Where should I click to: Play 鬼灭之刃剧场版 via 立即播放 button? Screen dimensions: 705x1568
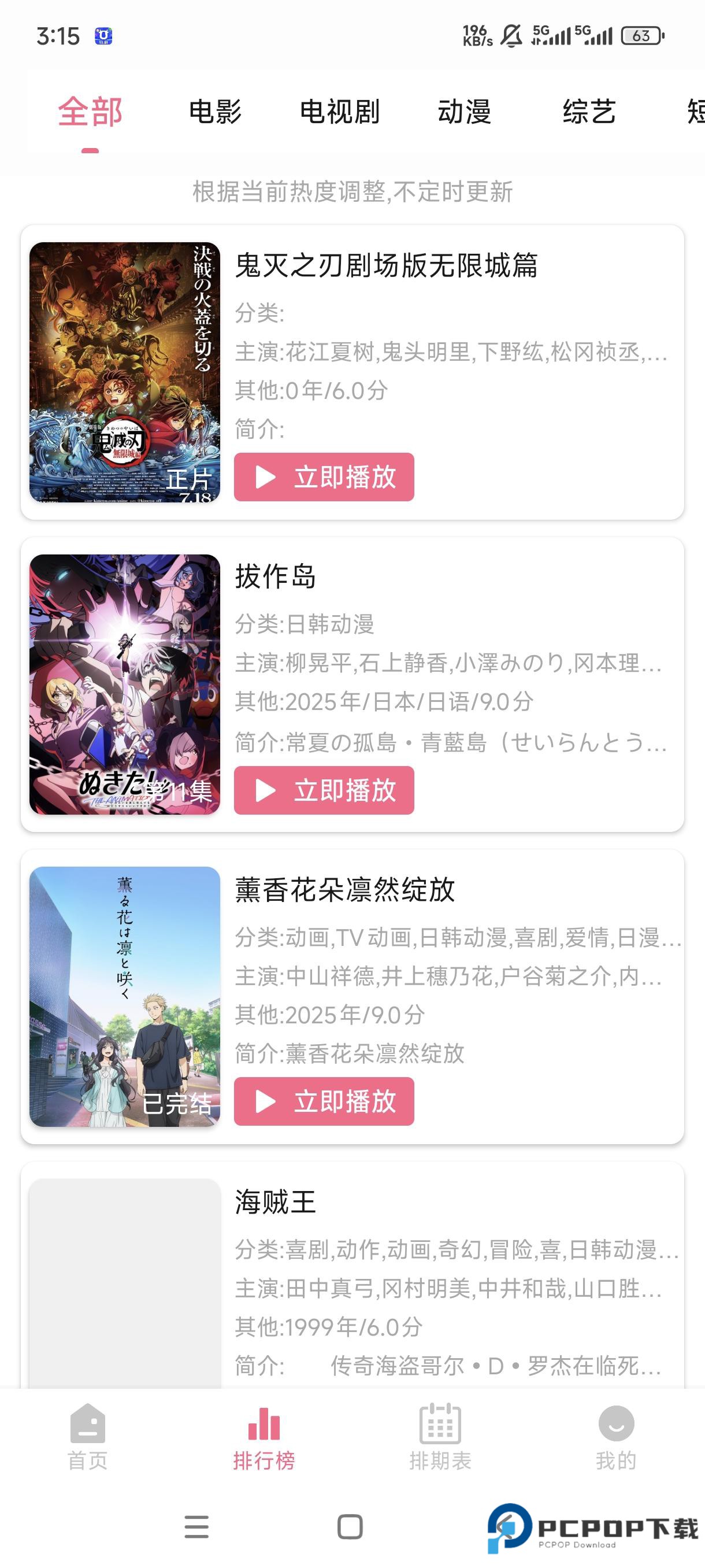(x=324, y=478)
